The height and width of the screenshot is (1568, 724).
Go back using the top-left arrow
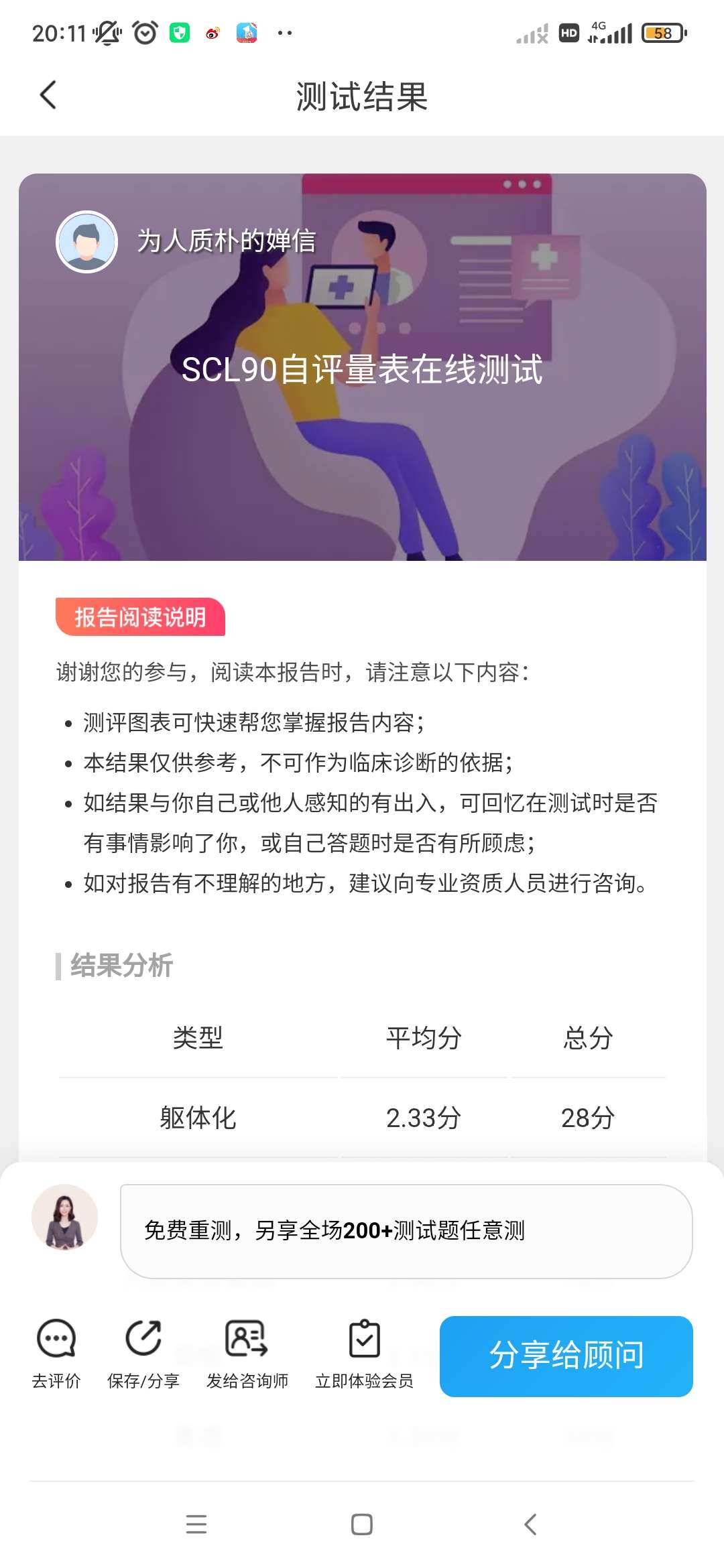48,95
